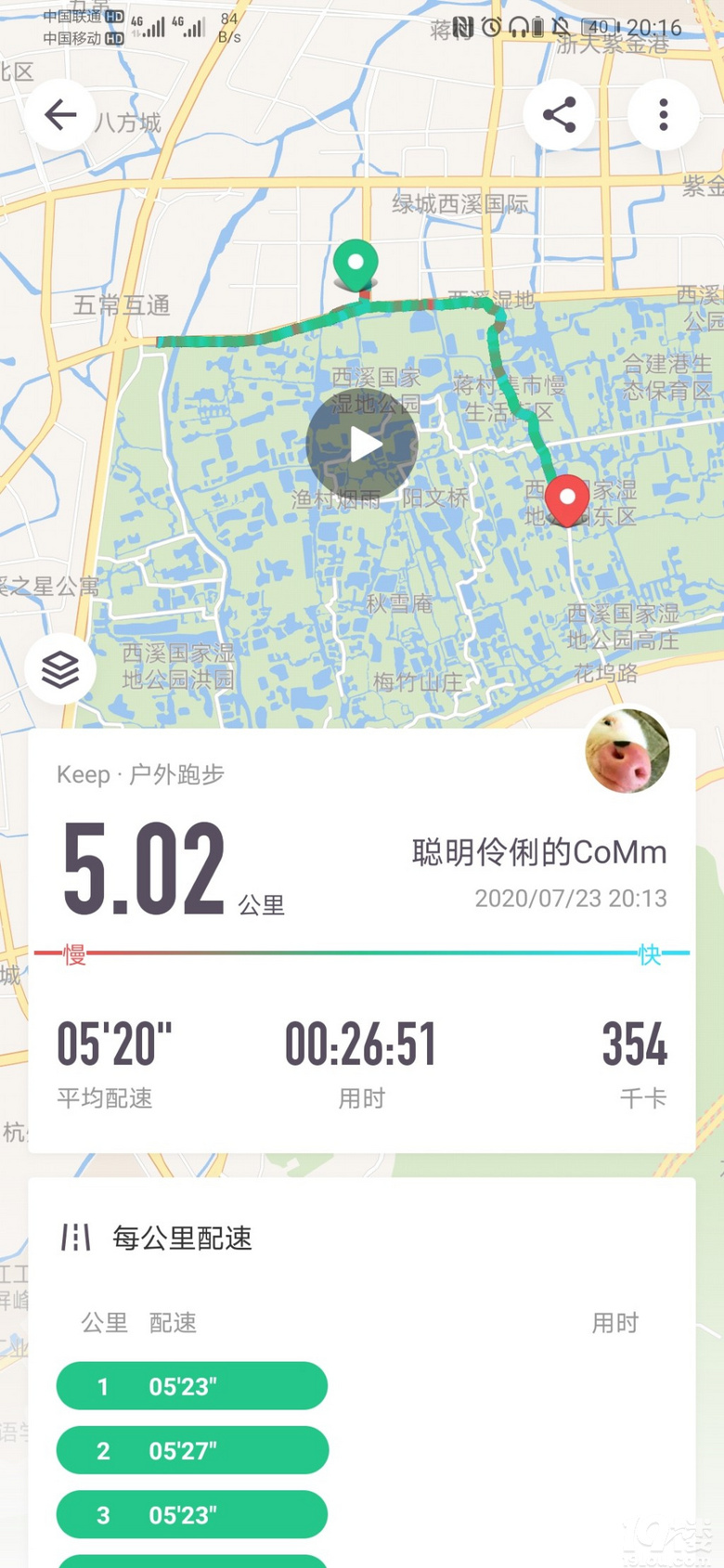Open the map layers button
This screenshot has width=724, height=1568.
[x=60, y=668]
